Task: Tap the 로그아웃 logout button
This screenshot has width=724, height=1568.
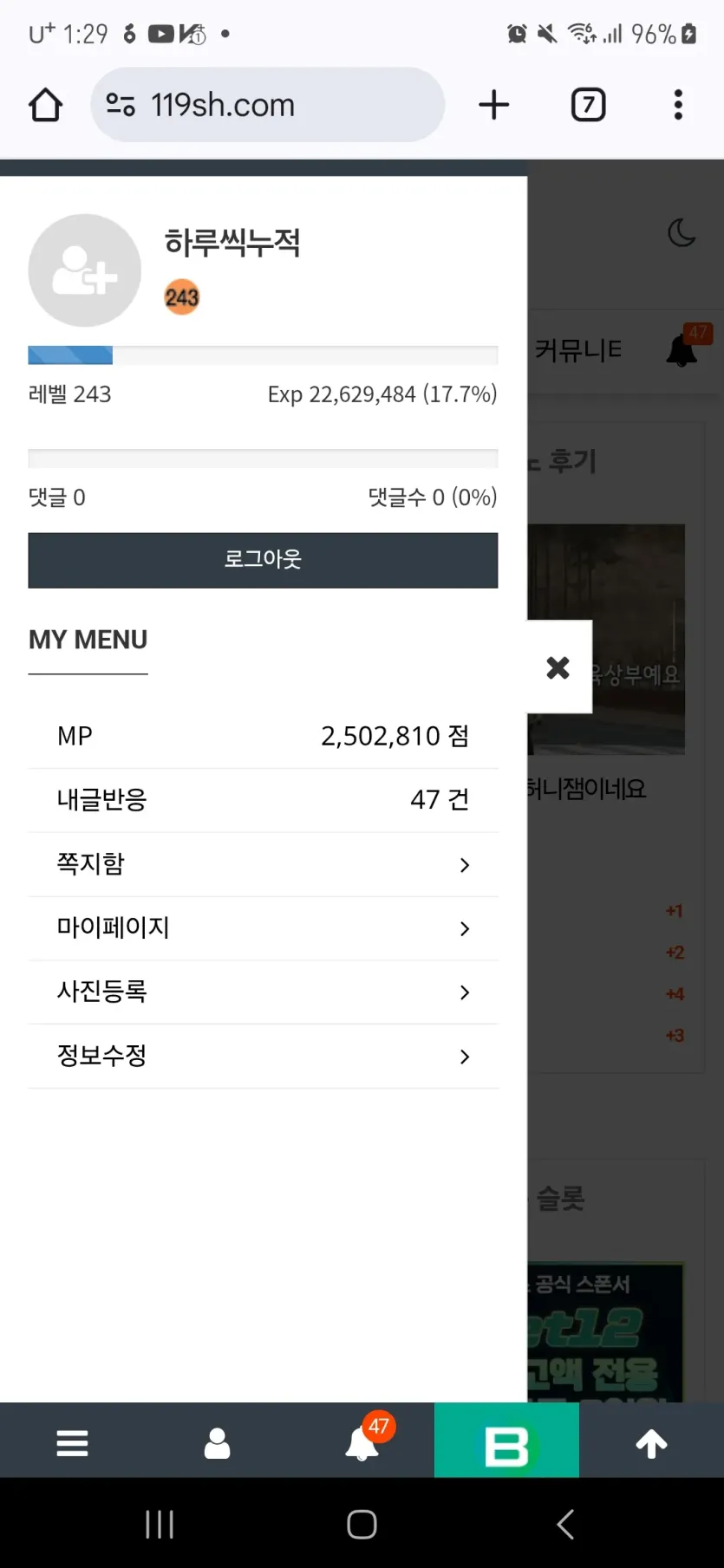Action: [x=263, y=560]
